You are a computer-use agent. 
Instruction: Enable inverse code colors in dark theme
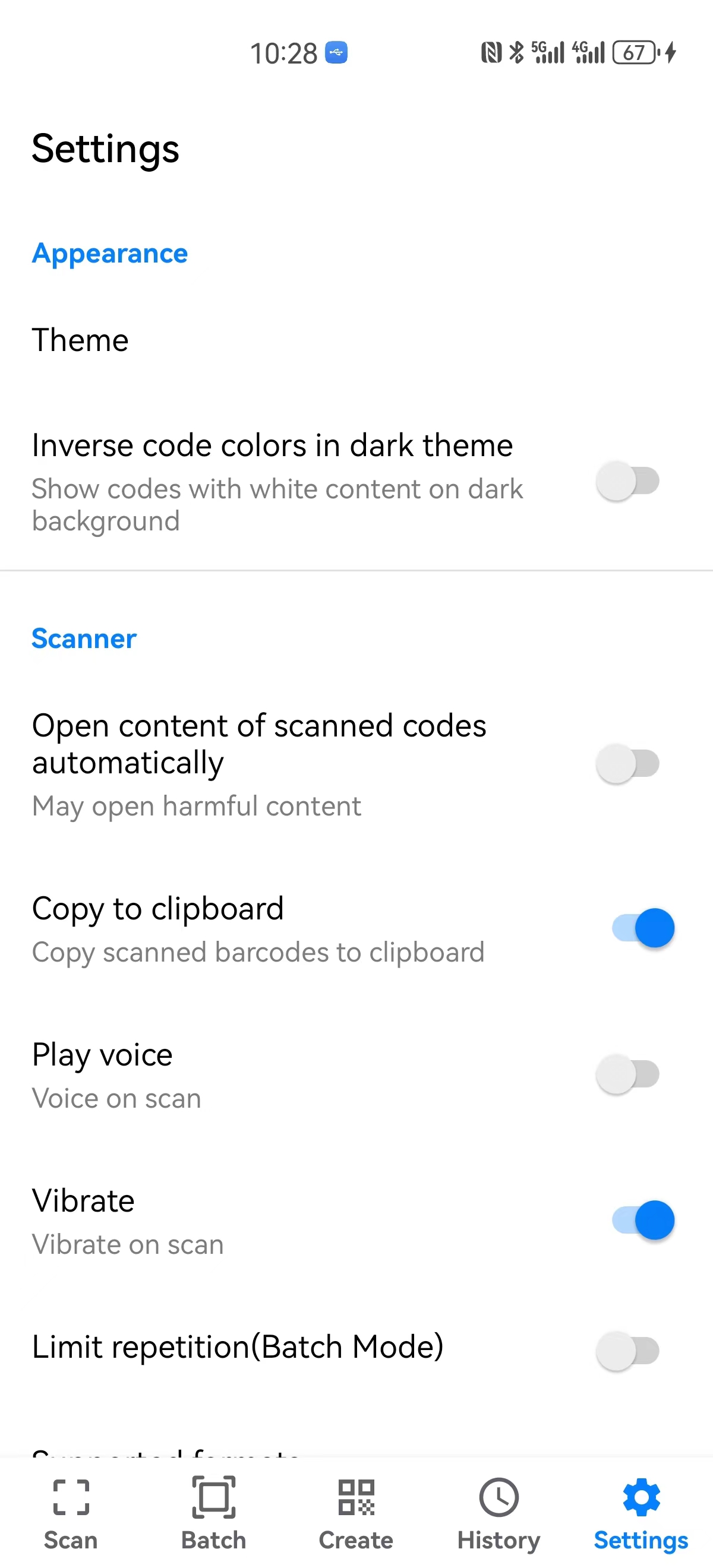(628, 481)
